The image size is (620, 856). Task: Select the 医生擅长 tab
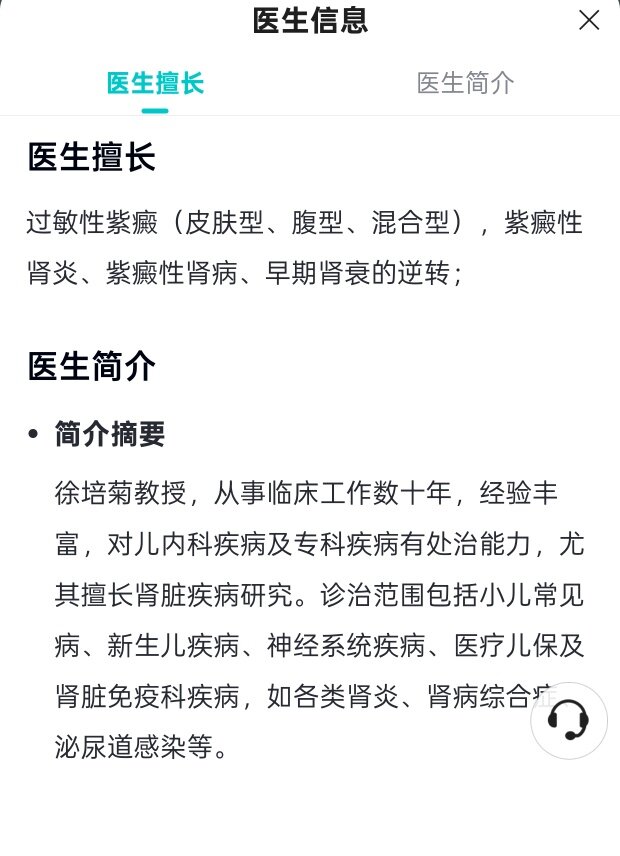[155, 83]
